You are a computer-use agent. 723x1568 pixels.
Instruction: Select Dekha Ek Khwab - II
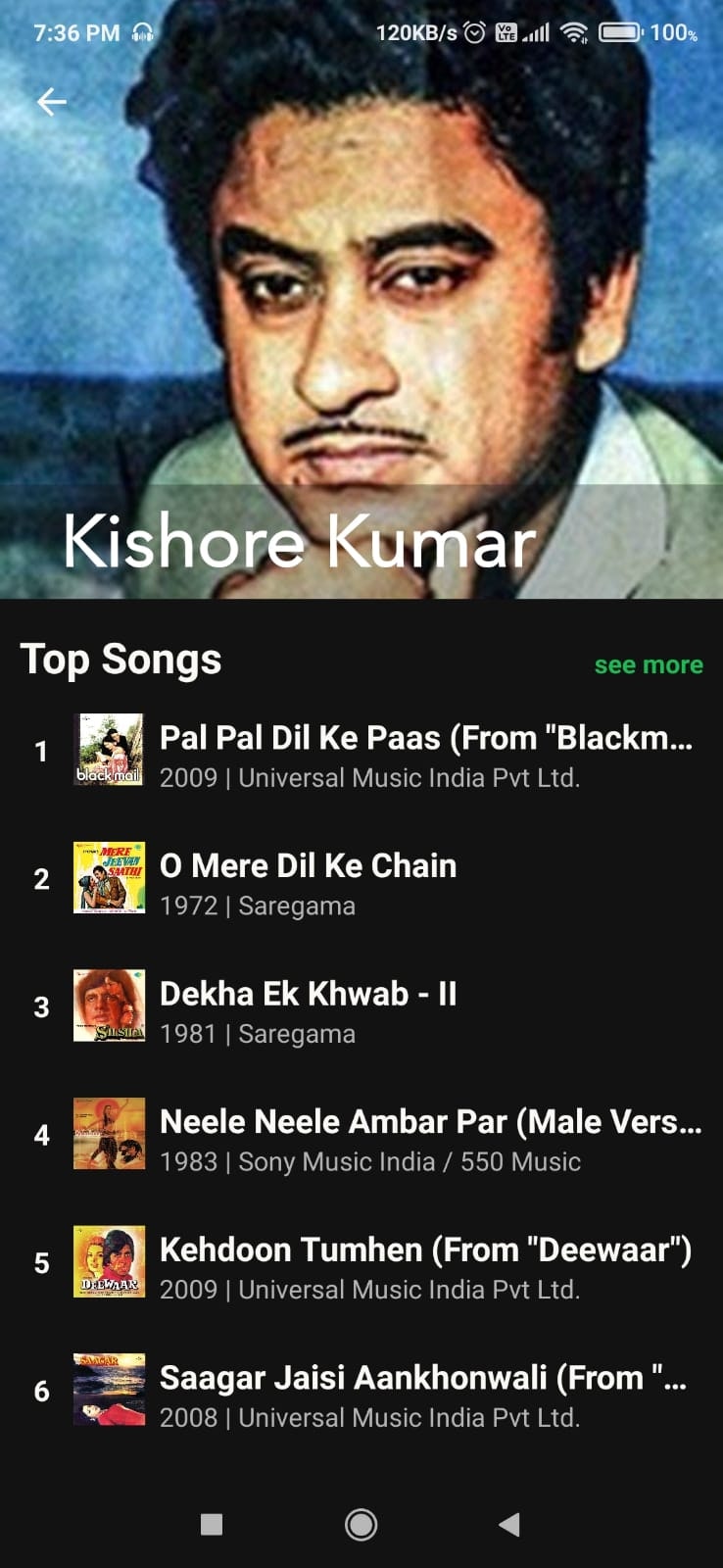point(361,1006)
